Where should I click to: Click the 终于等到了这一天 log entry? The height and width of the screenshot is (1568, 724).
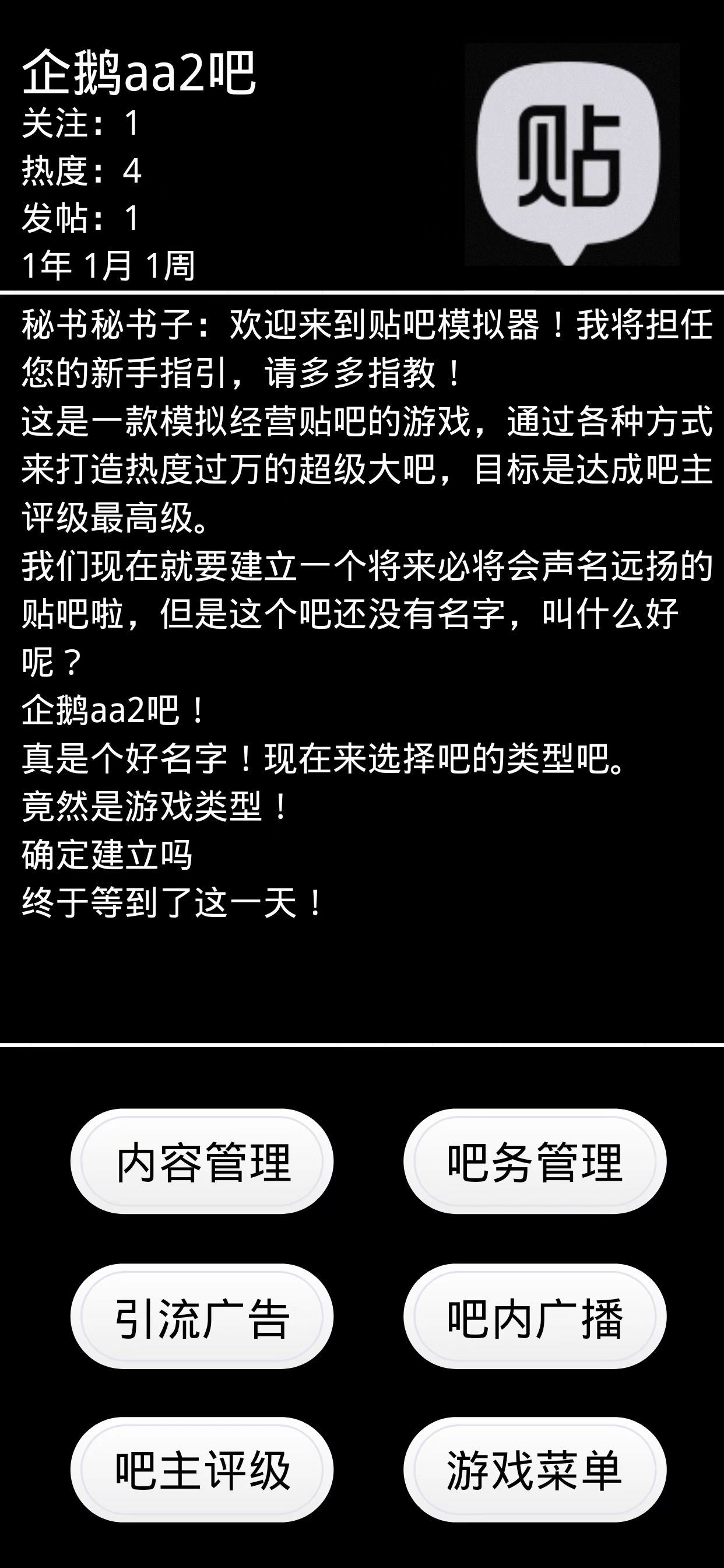coord(170,906)
